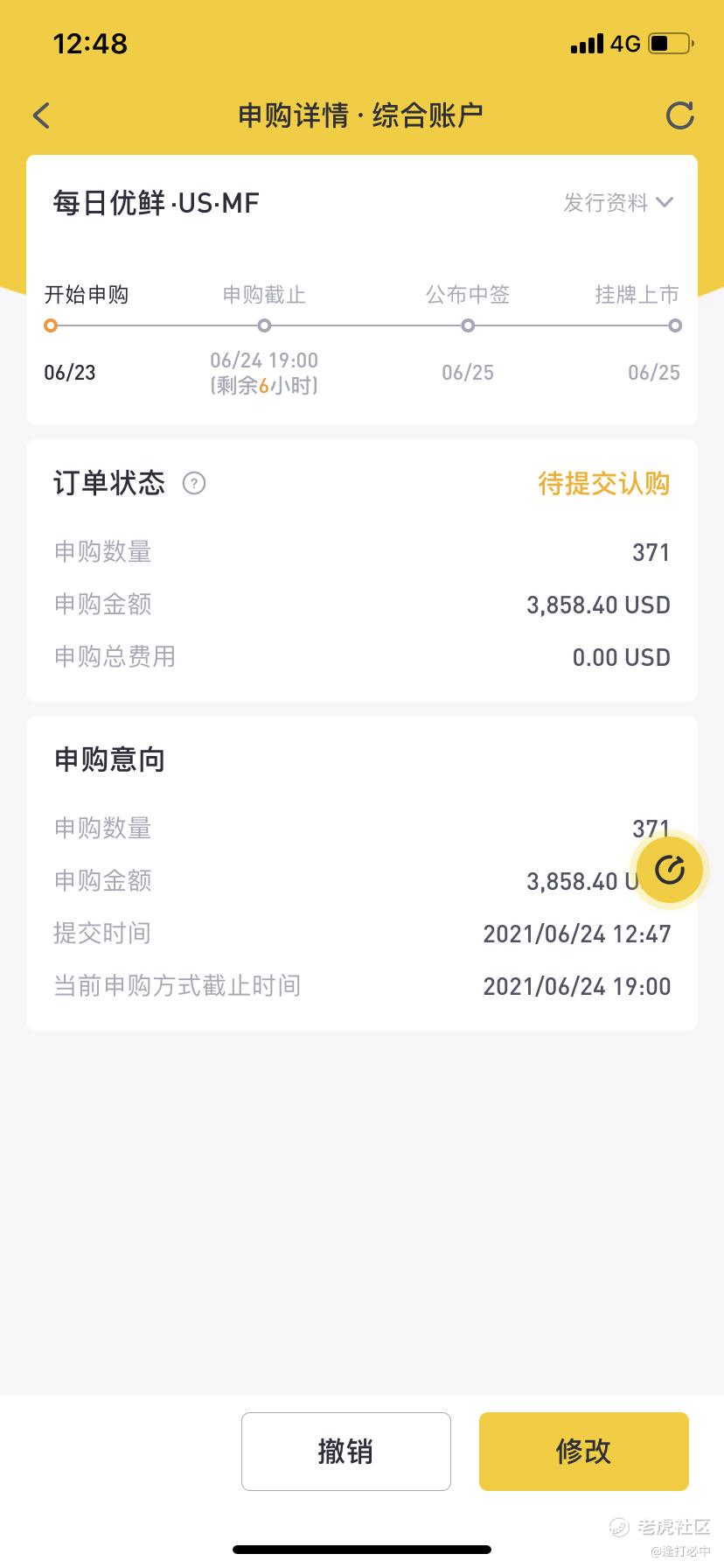Modify the subscription with 修改
The image size is (724, 1568).
click(583, 1451)
